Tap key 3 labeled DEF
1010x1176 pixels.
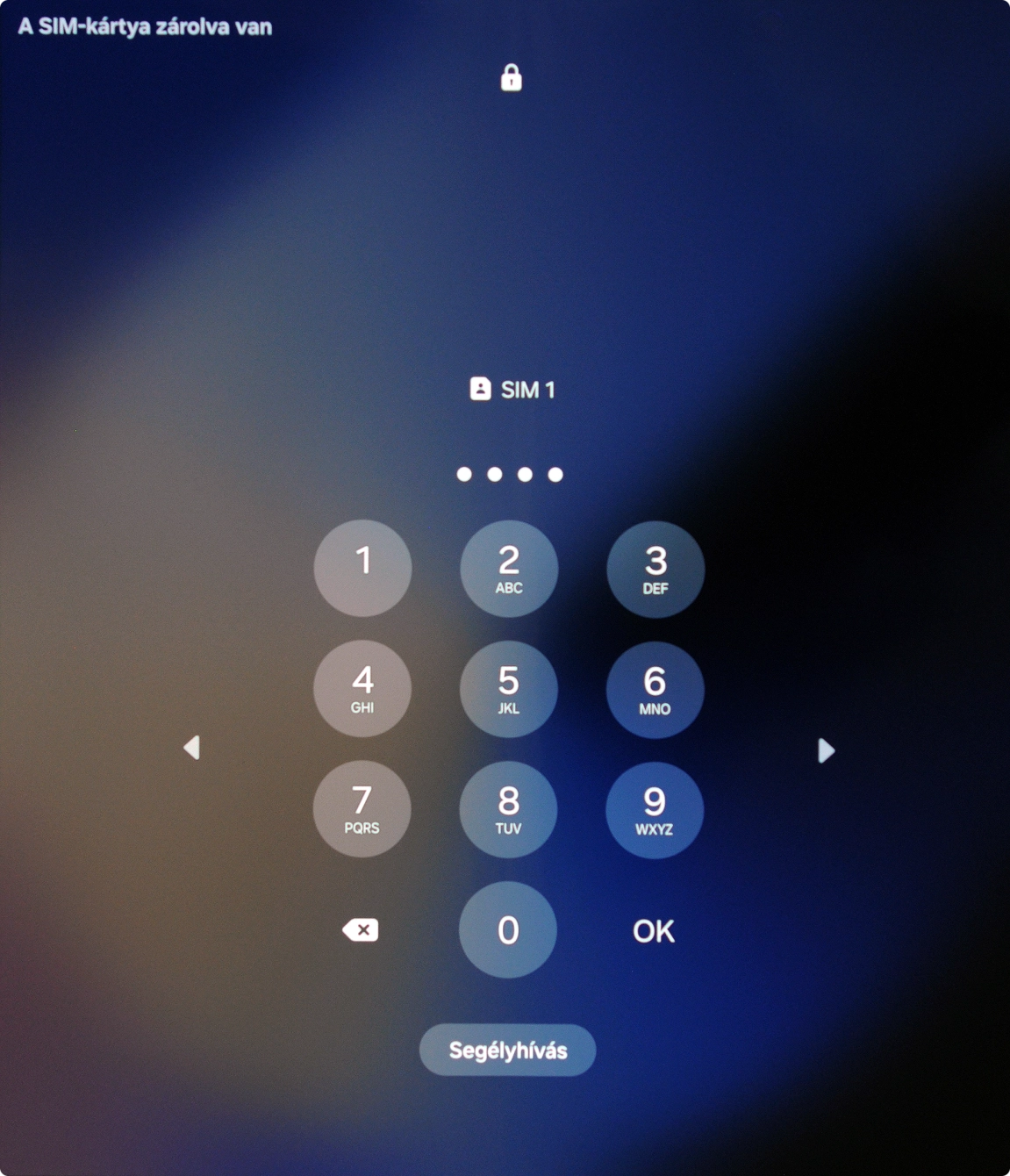(x=654, y=569)
